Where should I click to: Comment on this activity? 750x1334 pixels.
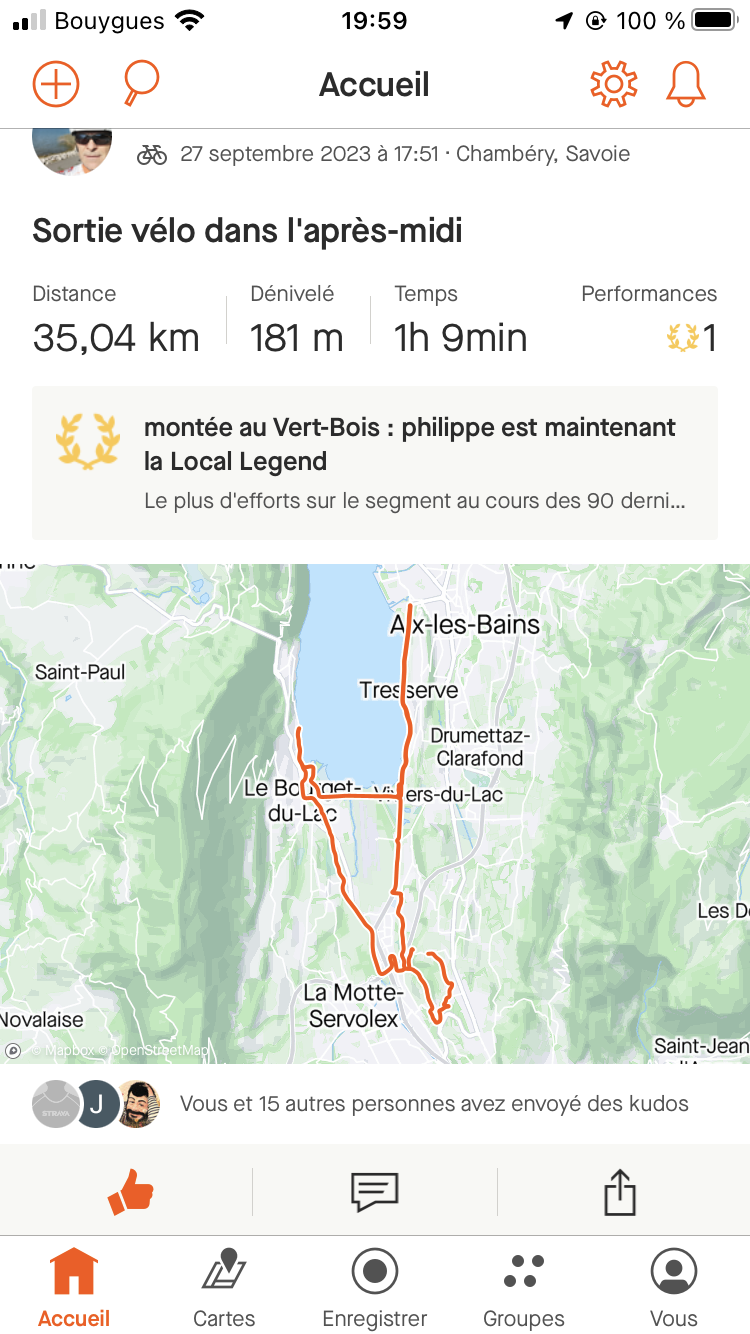[x=375, y=1192]
